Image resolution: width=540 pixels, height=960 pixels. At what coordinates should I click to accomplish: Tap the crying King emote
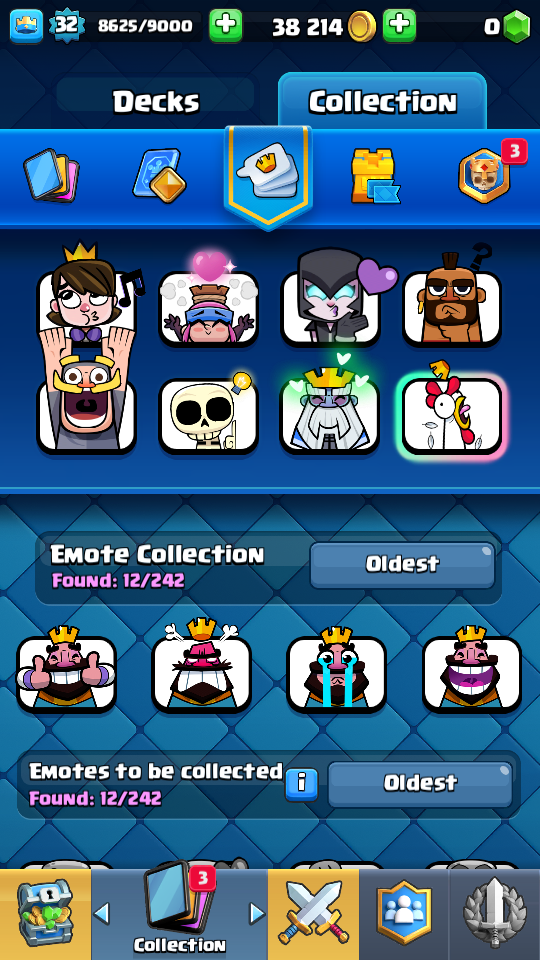pos(336,670)
